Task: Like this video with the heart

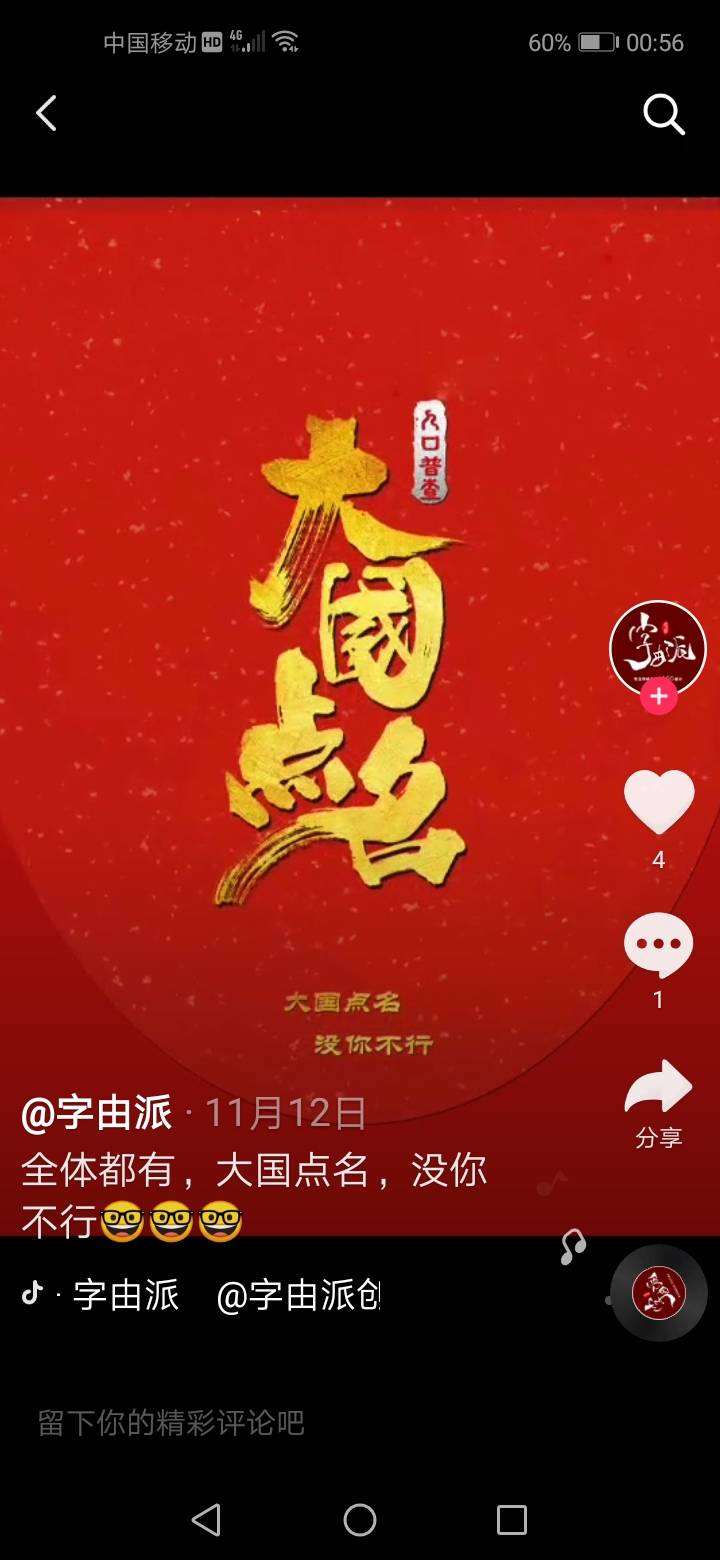Action: point(659,801)
